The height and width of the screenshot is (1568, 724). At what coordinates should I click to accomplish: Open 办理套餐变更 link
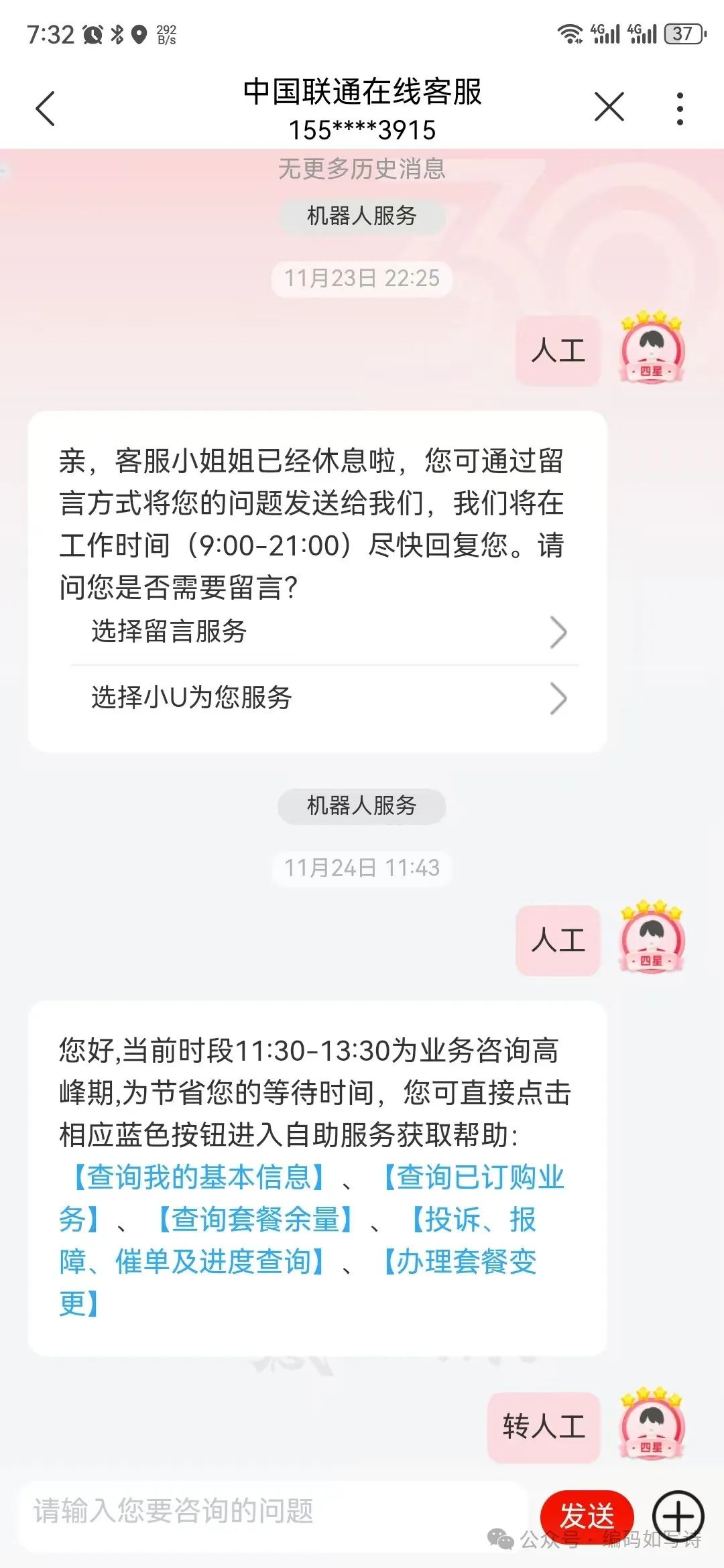(460, 1262)
